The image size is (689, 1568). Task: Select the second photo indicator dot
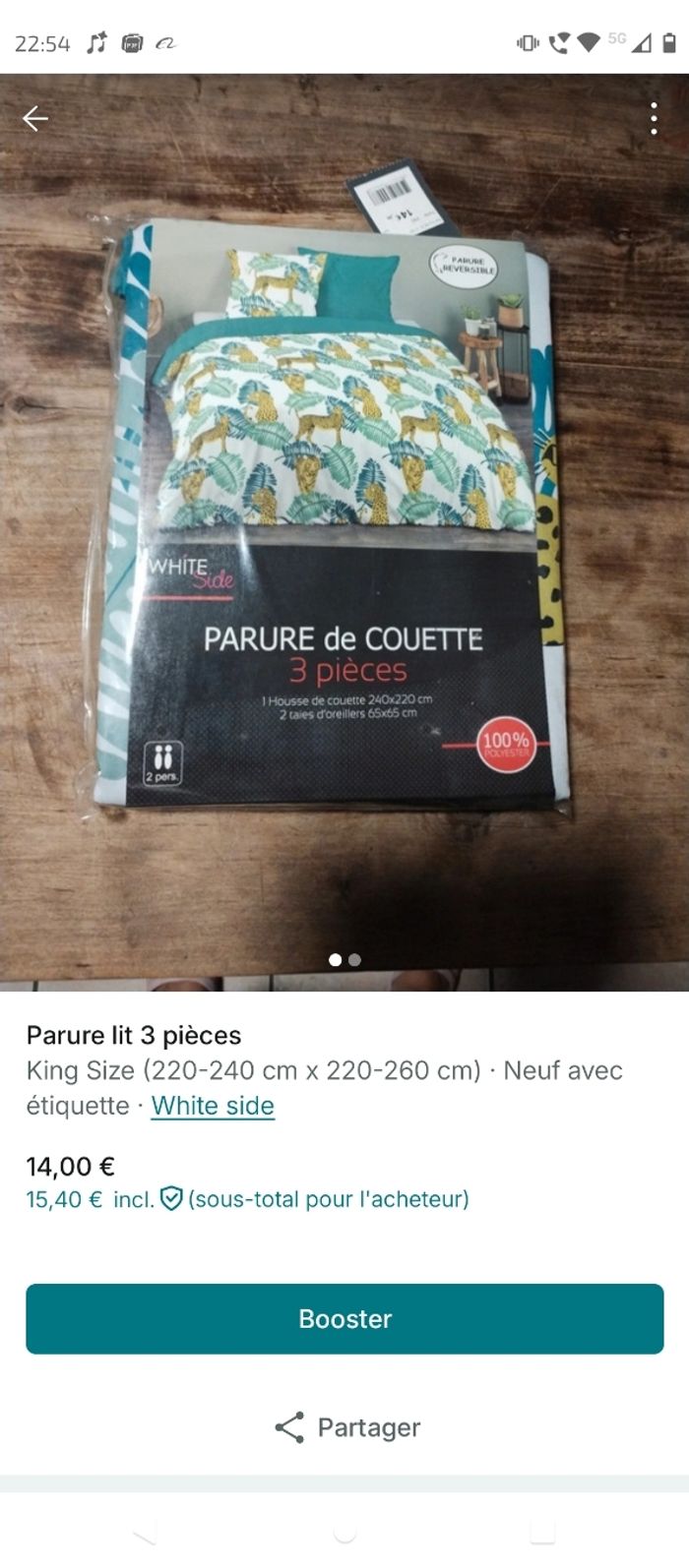click(x=355, y=960)
